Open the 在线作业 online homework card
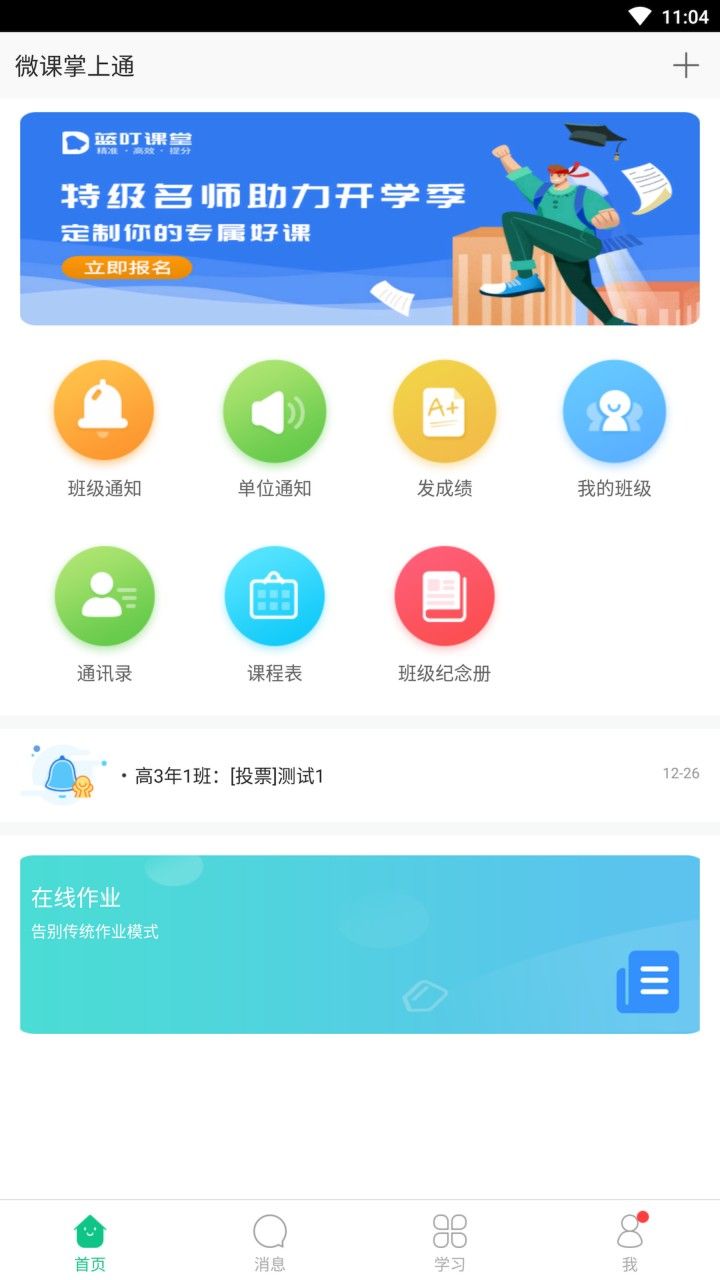 360,943
